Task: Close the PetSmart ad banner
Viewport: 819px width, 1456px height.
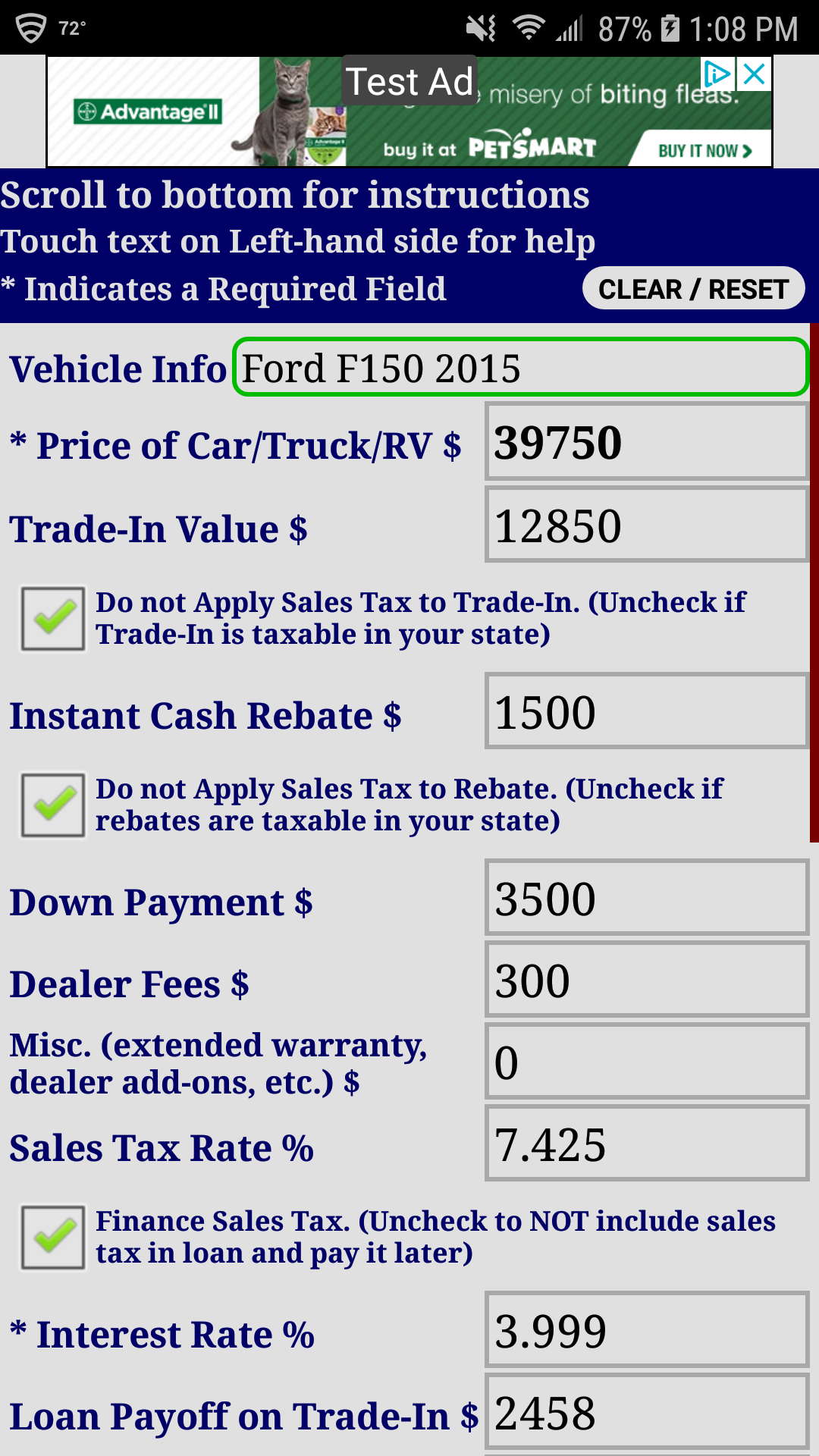Action: (x=754, y=74)
